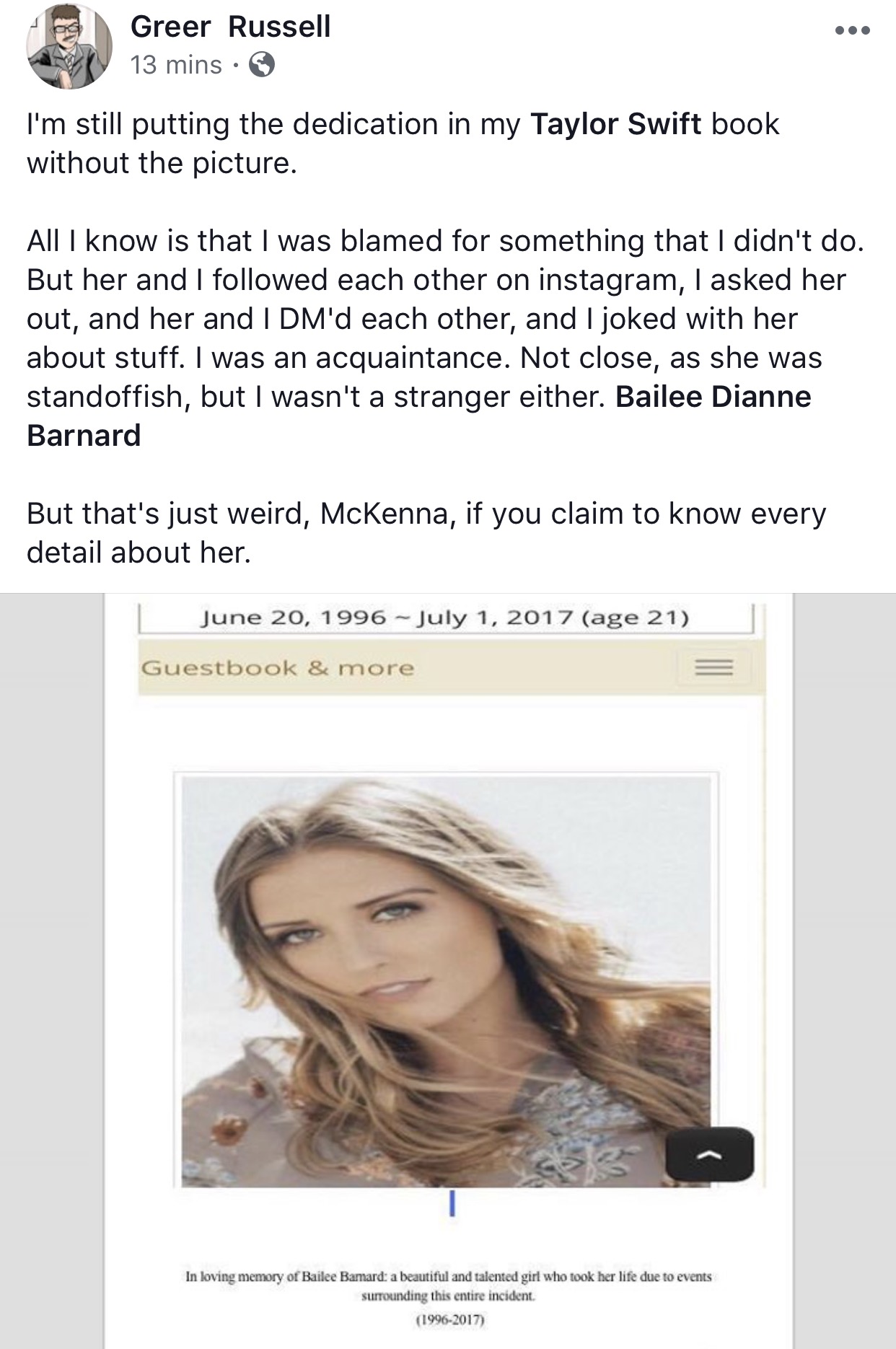Open Greer Russell's profile picture
The width and height of the screenshot is (896, 1349).
coord(69,48)
